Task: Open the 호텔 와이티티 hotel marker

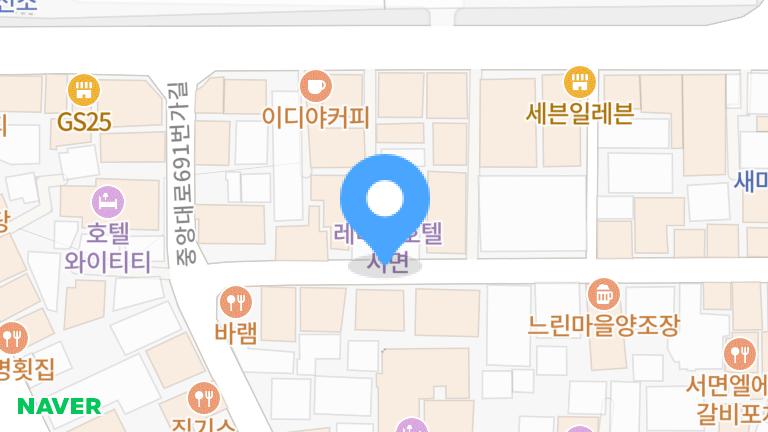Action: pyautogui.click(x=107, y=203)
